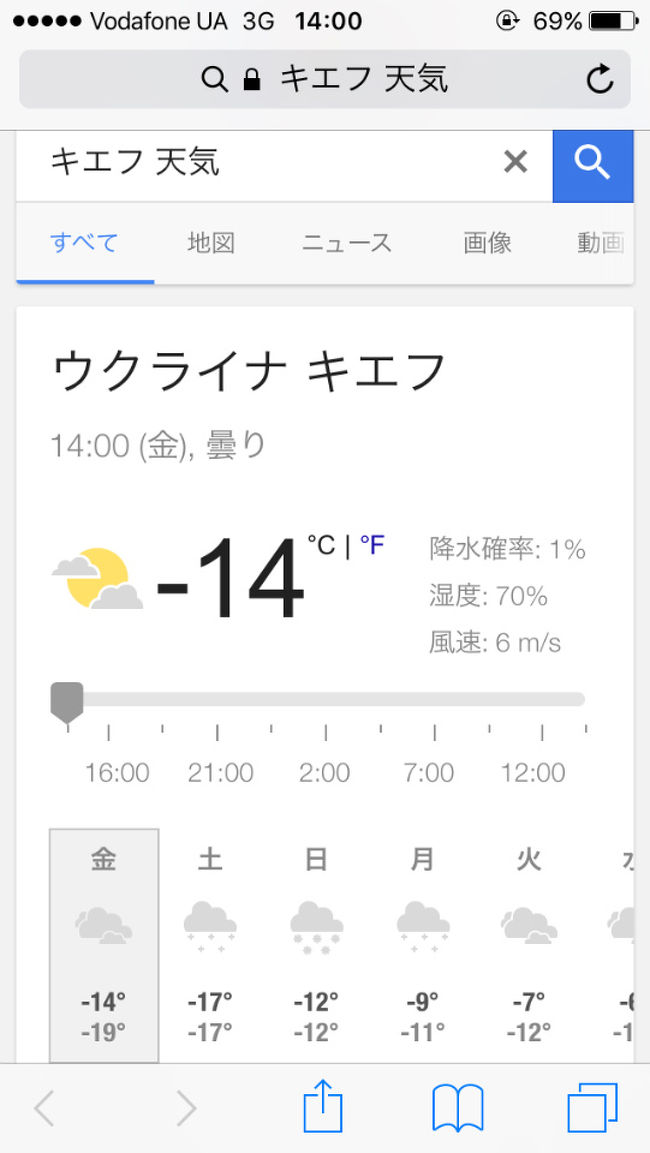Select the 月 daily forecast
This screenshot has height=1153, width=650.
click(423, 946)
